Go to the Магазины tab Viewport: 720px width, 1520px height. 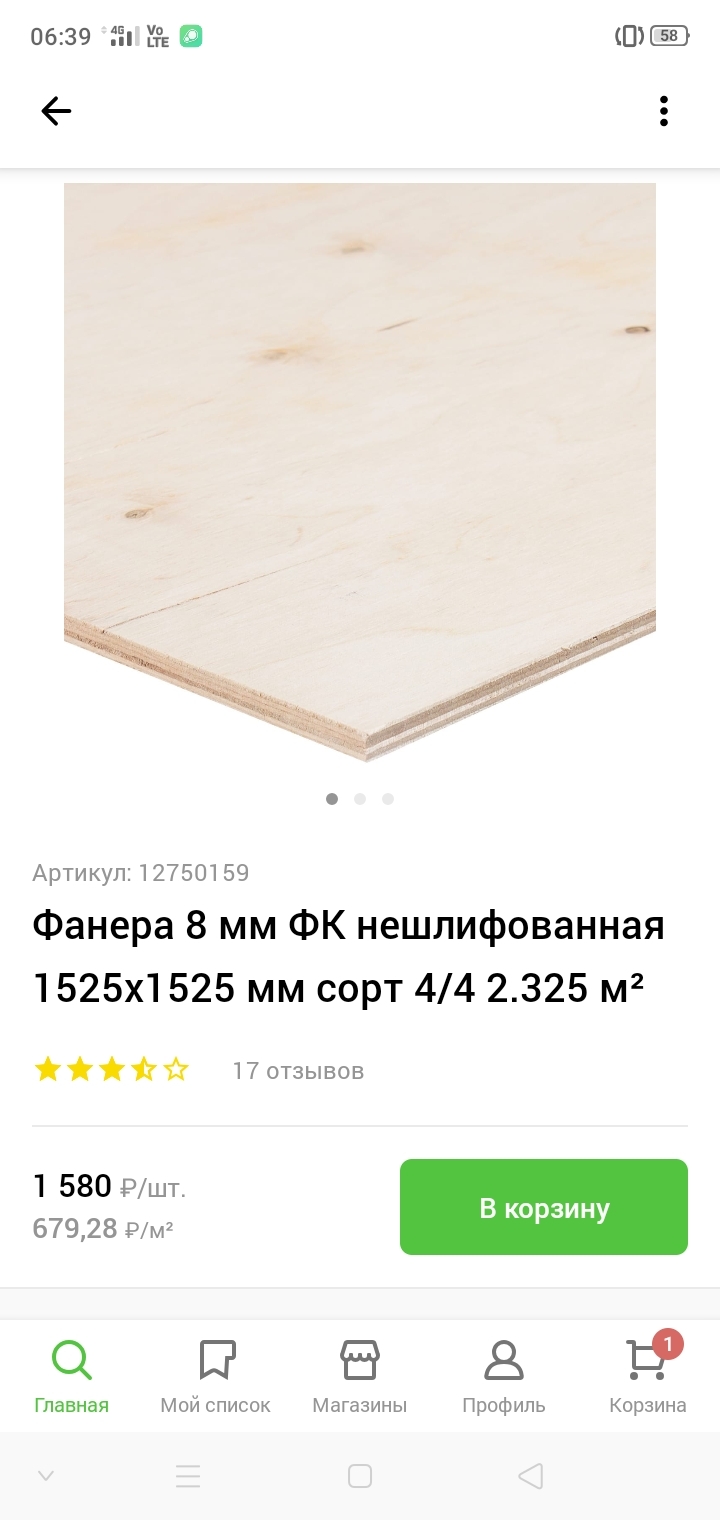point(360,1376)
